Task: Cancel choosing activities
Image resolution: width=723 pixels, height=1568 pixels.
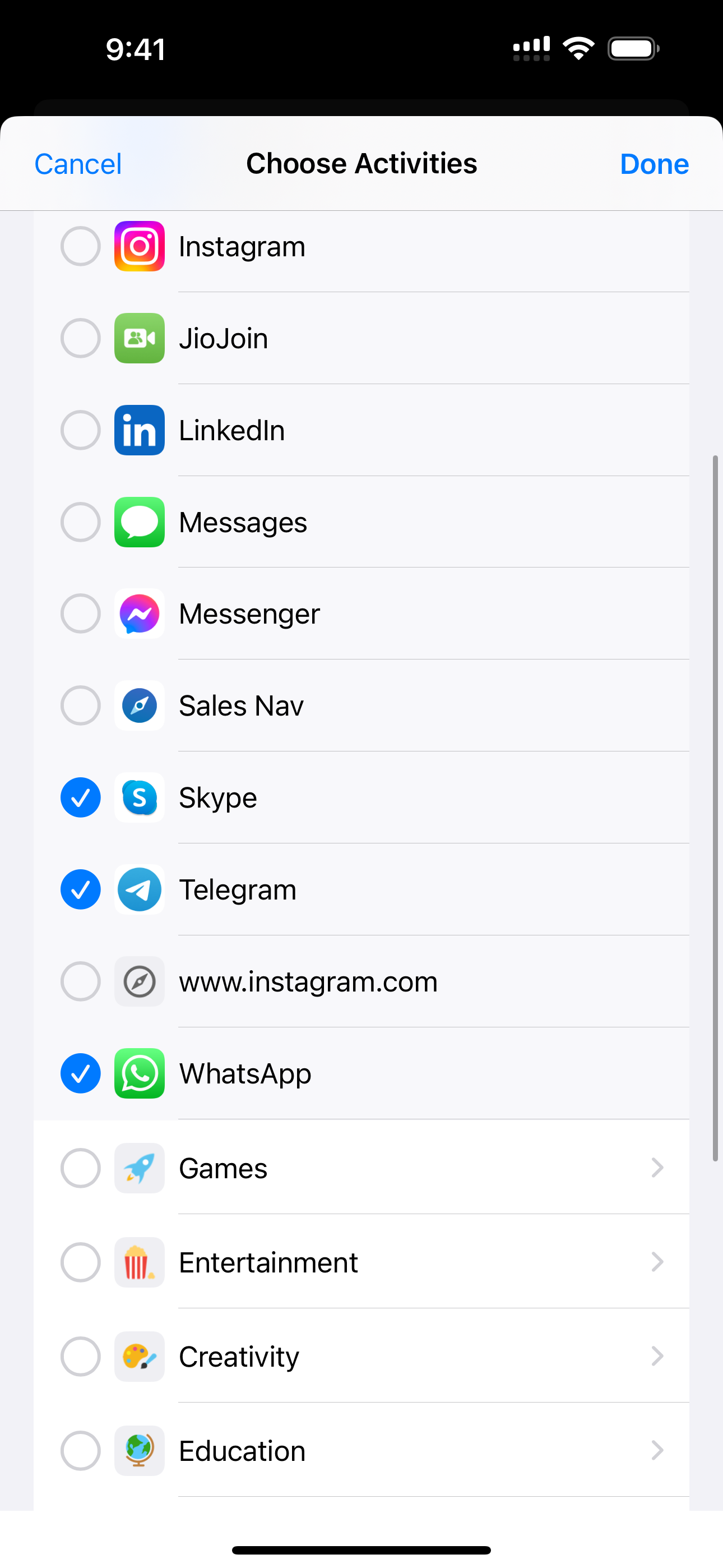Action: tap(78, 164)
